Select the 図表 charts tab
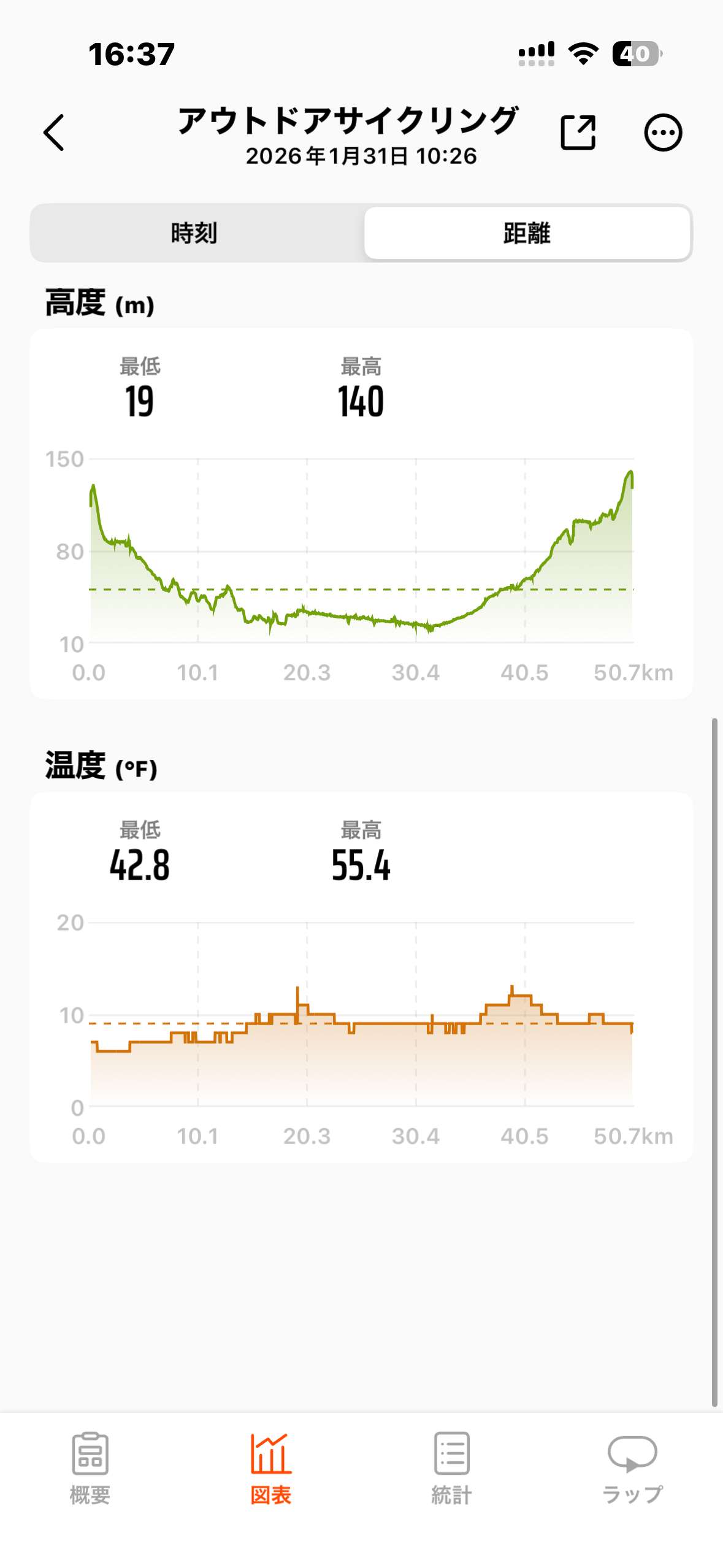 tap(271, 1468)
